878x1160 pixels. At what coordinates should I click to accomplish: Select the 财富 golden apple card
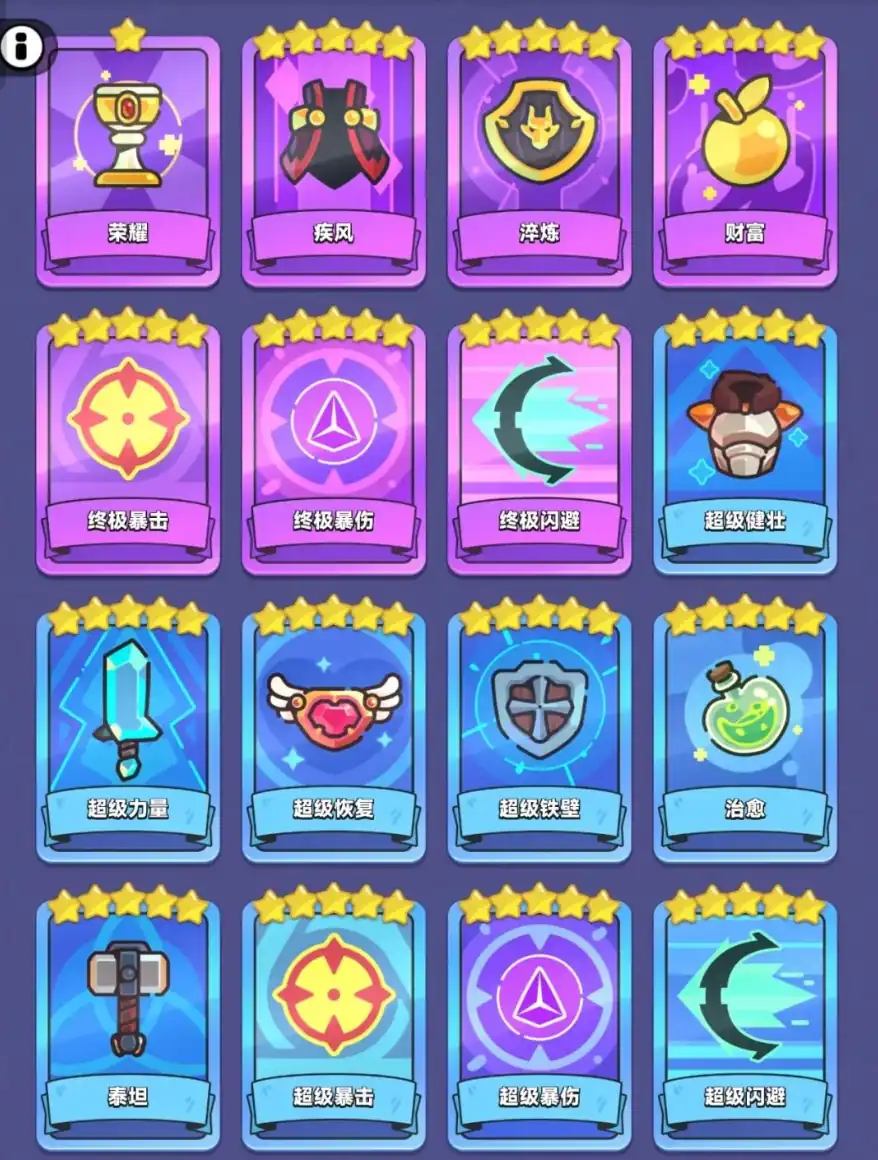[x=745, y=160]
